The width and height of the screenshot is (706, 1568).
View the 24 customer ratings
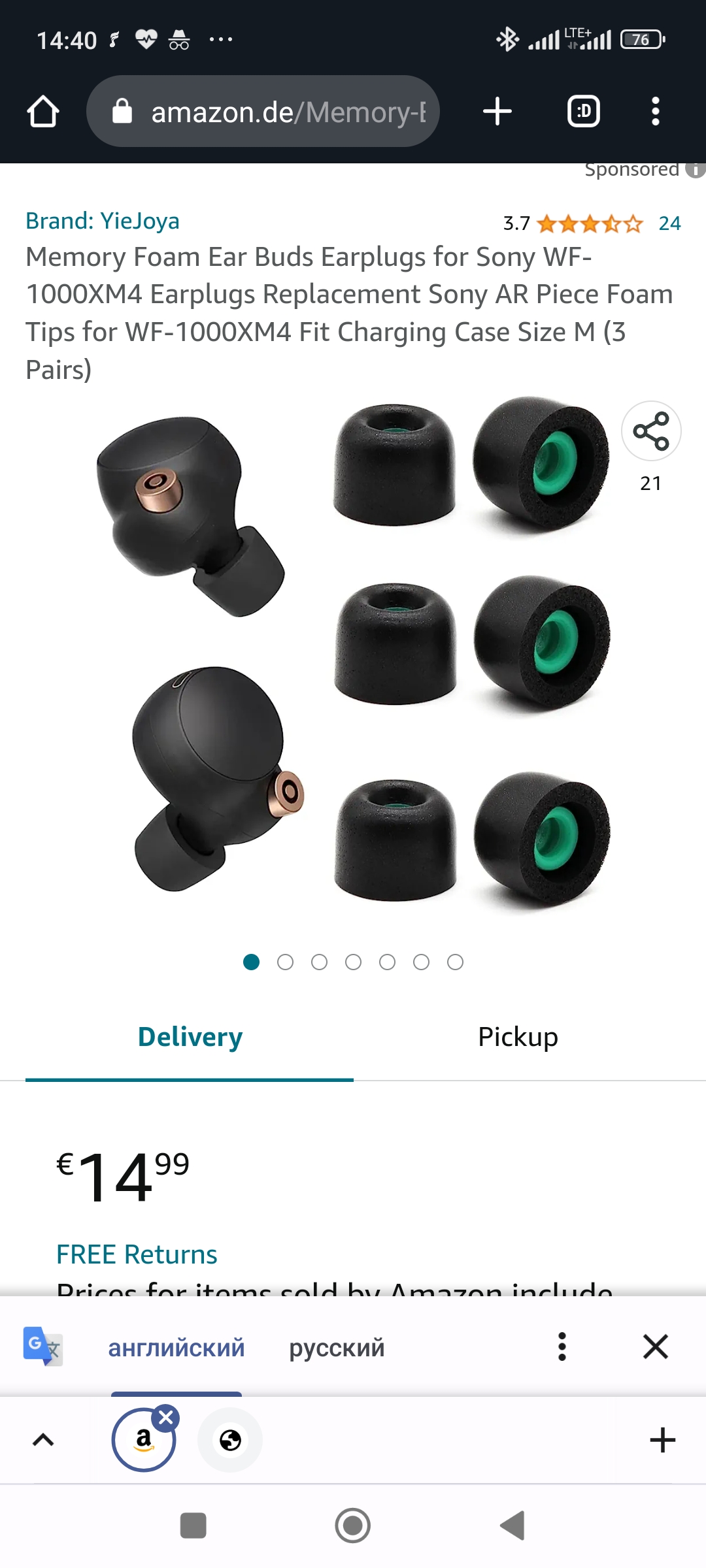tap(669, 224)
